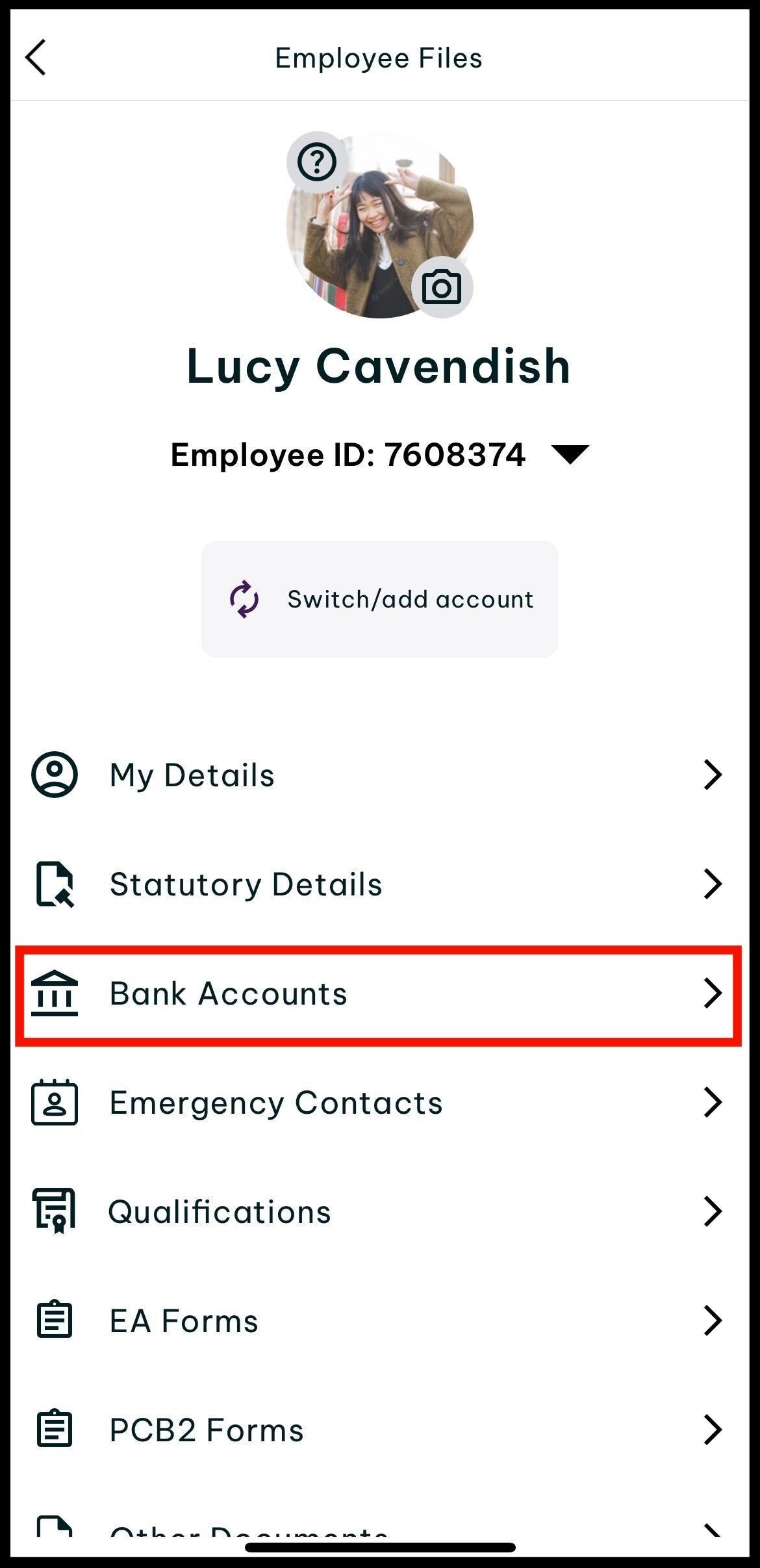Tap Switch/add account button
760x1568 pixels.
pos(379,599)
